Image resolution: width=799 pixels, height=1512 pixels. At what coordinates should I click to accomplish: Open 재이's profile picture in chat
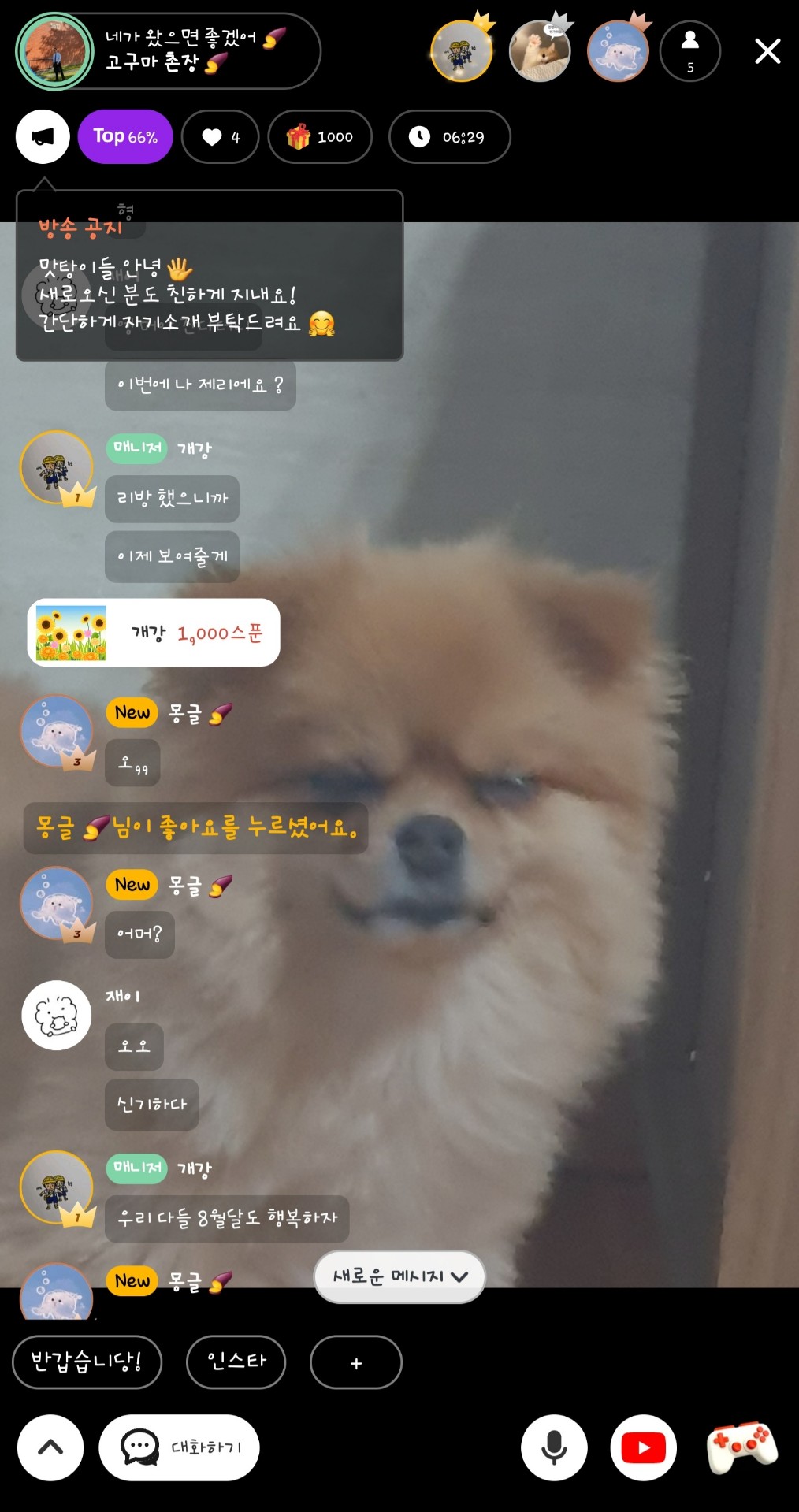56,1015
